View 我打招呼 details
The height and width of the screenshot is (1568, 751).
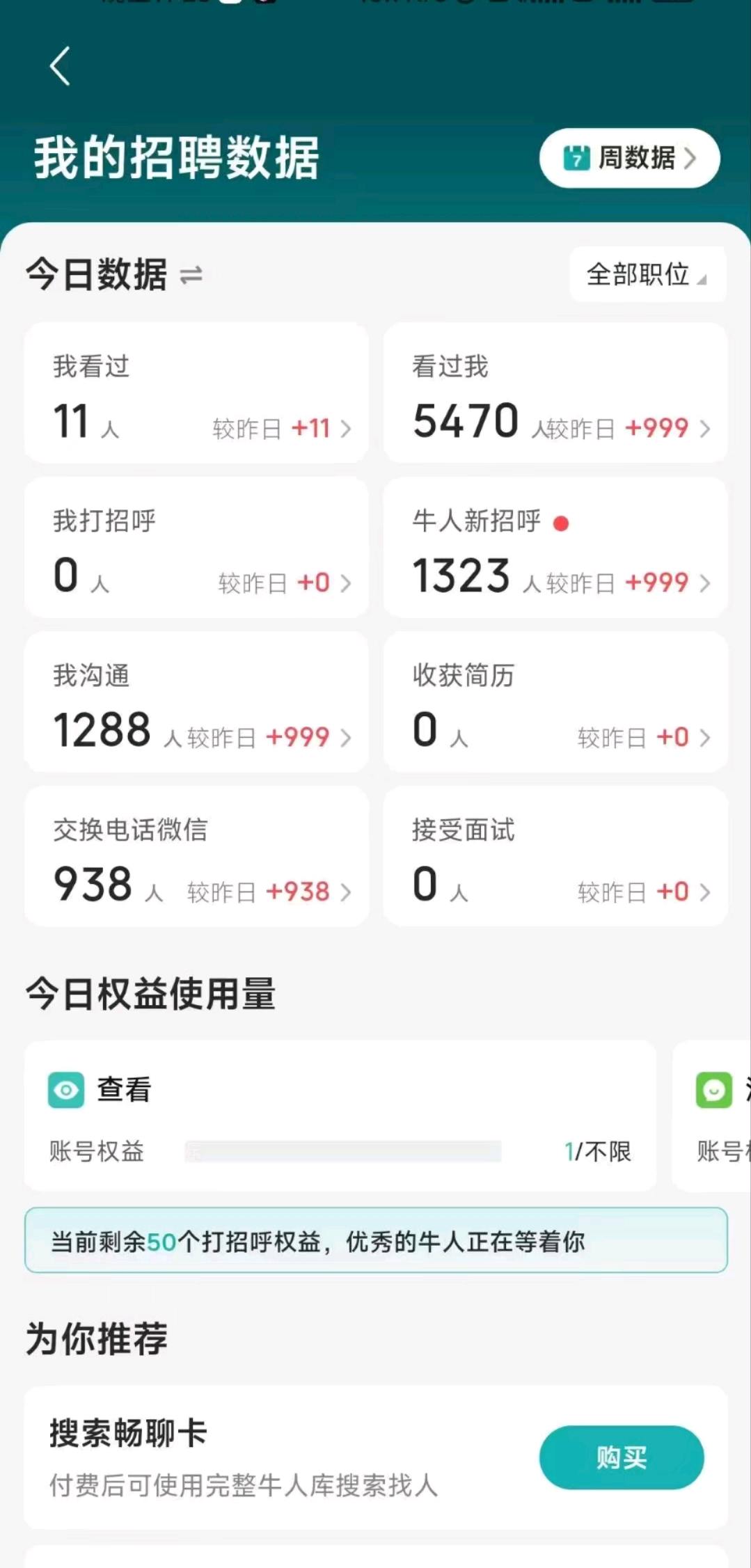point(196,548)
